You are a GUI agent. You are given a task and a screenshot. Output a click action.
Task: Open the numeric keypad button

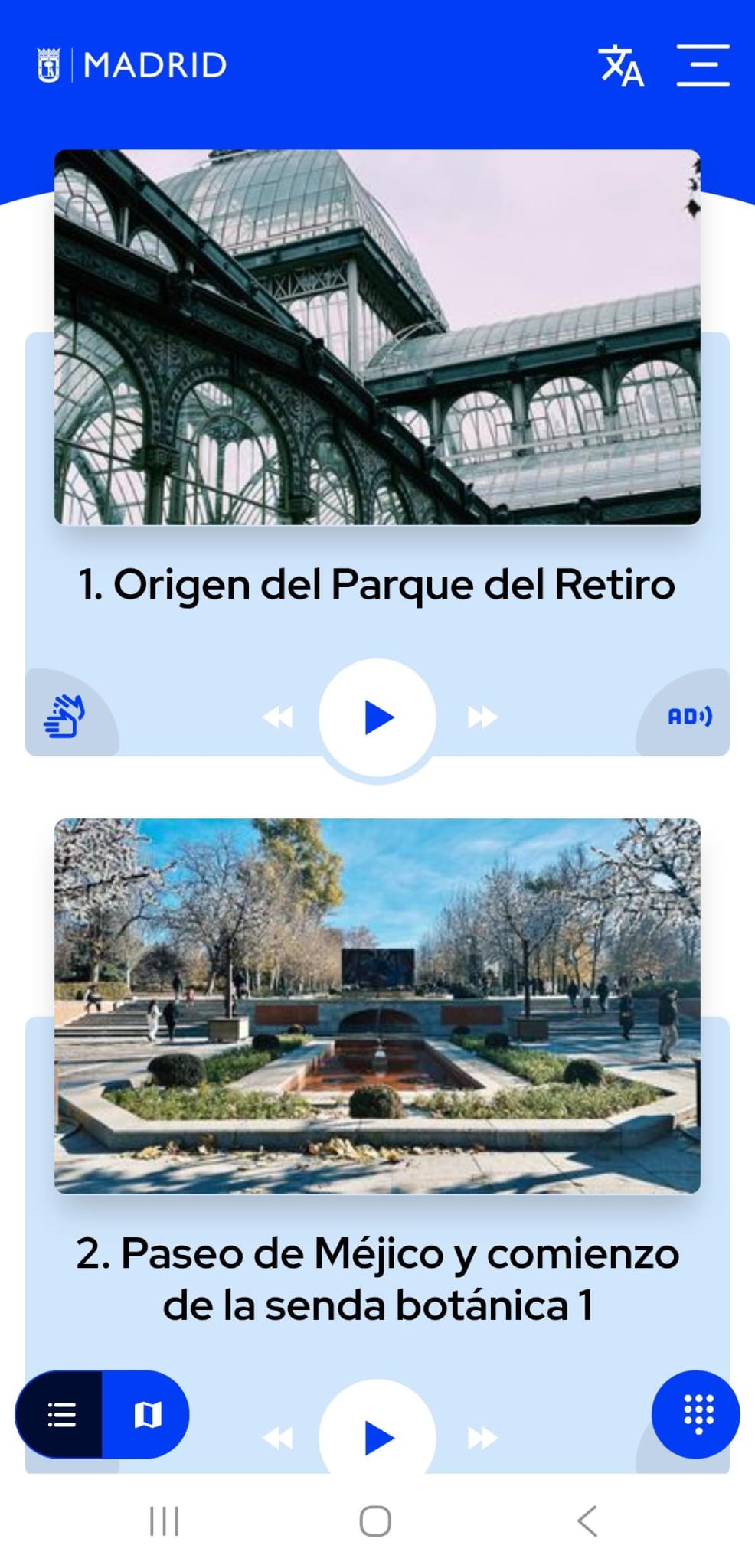695,1413
